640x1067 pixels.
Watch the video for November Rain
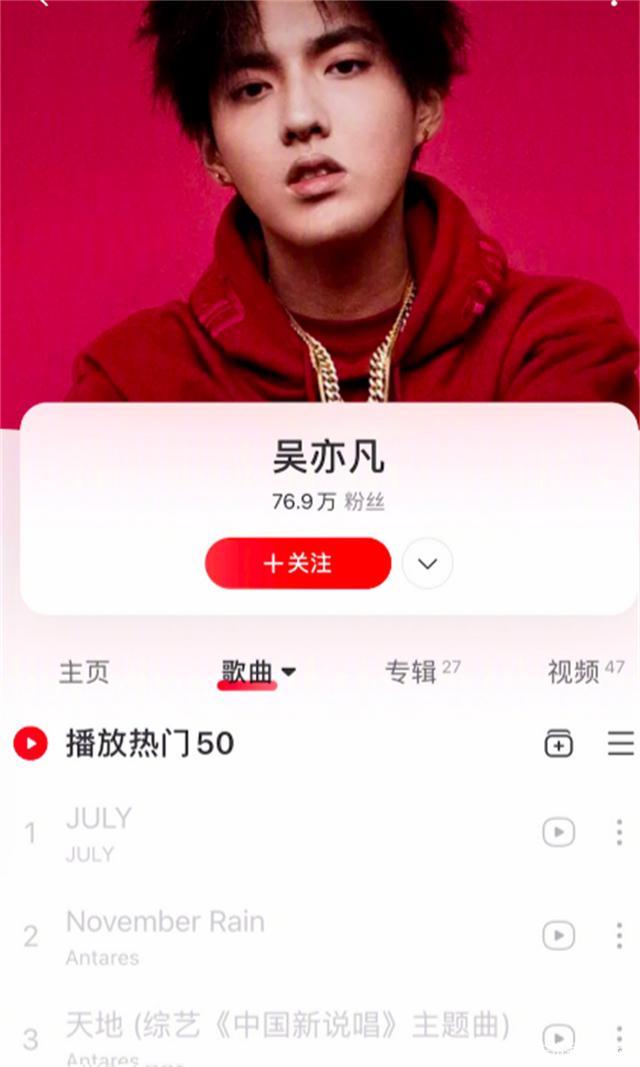click(558, 935)
